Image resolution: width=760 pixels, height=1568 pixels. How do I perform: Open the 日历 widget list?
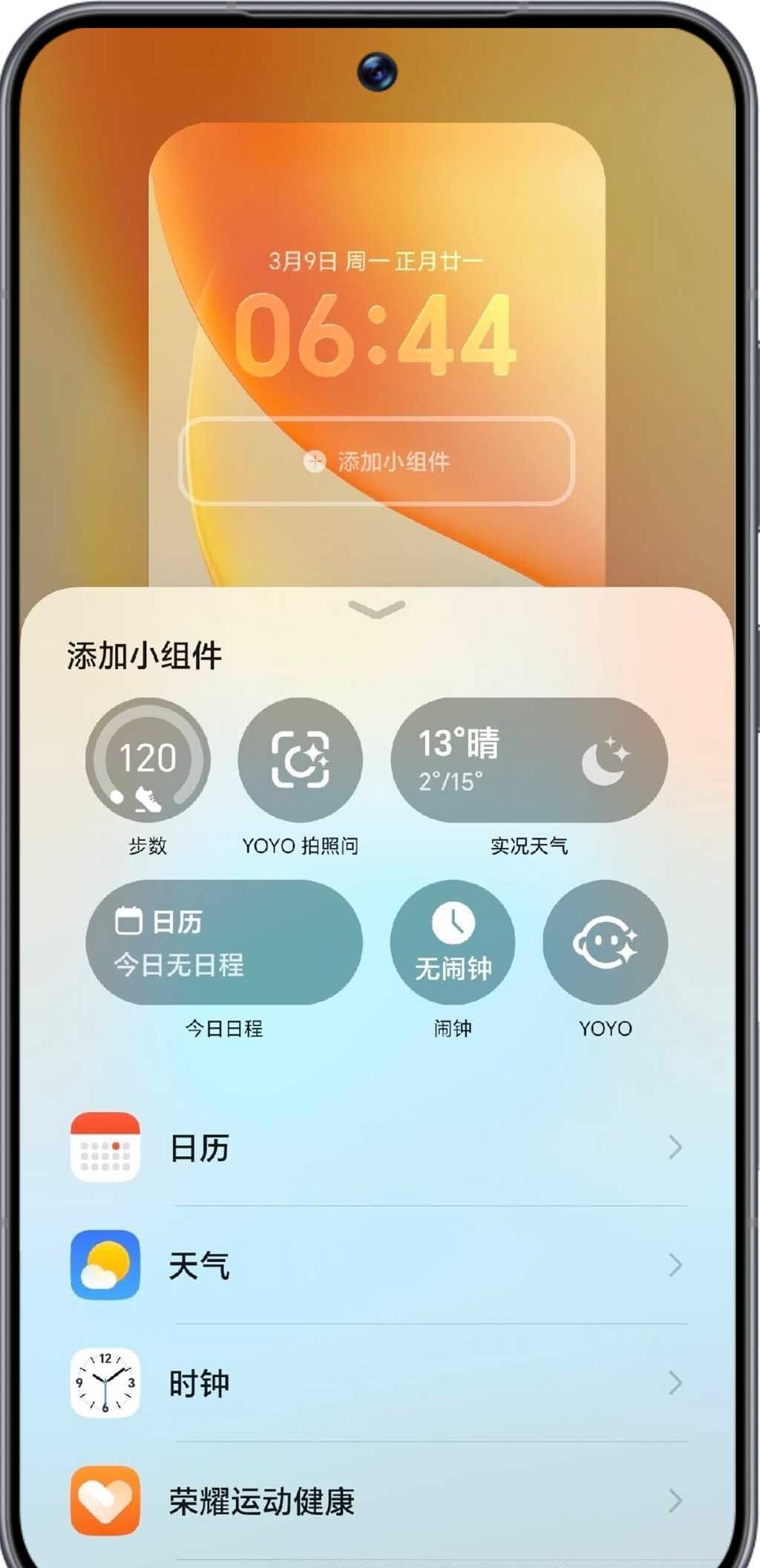coord(376,1147)
